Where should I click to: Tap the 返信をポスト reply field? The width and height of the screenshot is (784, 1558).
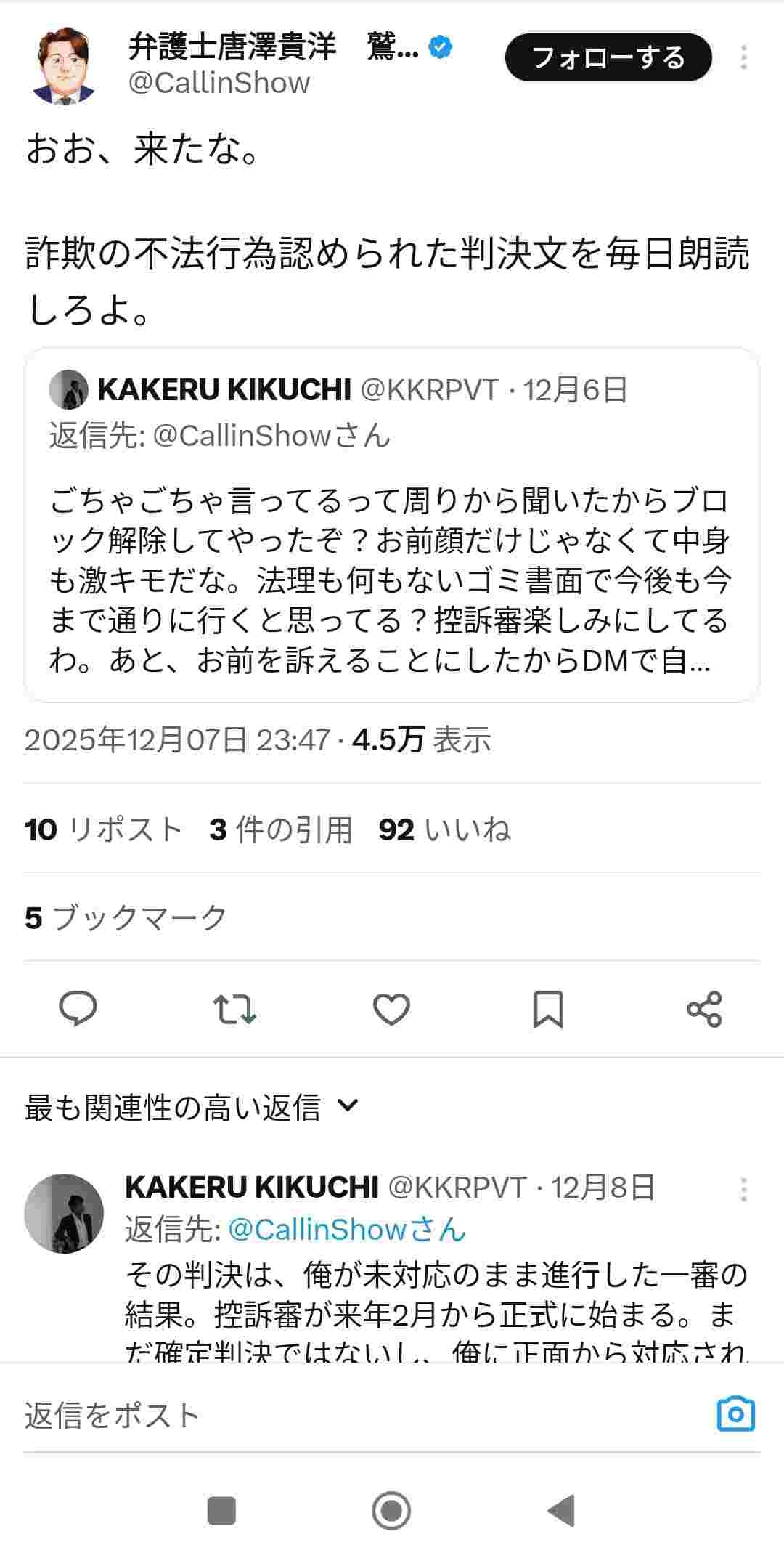[x=348, y=1416]
